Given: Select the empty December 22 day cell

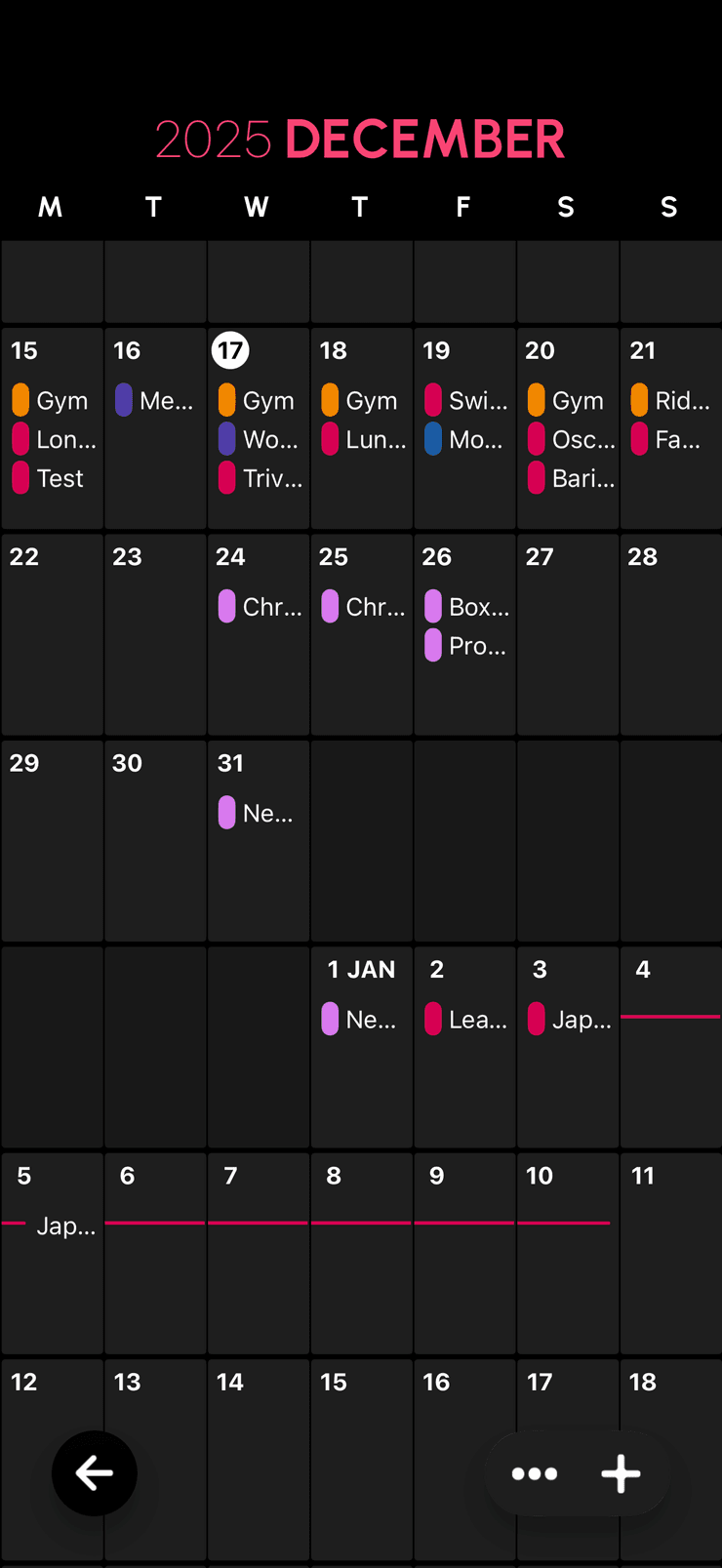Looking at the screenshot, I should 51,632.
